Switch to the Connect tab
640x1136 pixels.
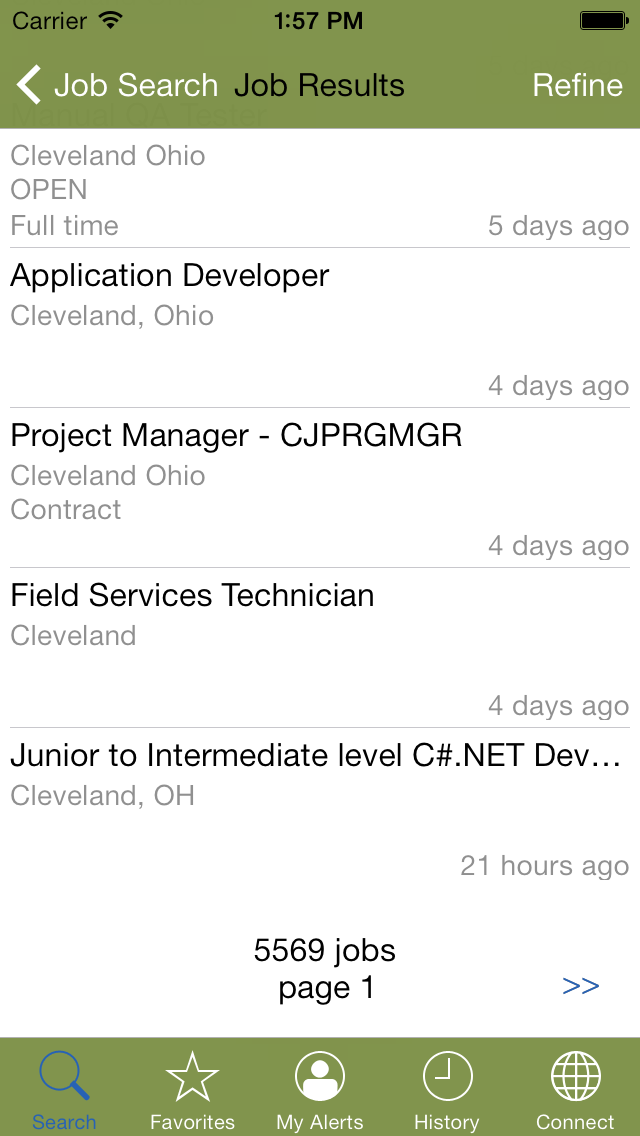click(x=575, y=1090)
